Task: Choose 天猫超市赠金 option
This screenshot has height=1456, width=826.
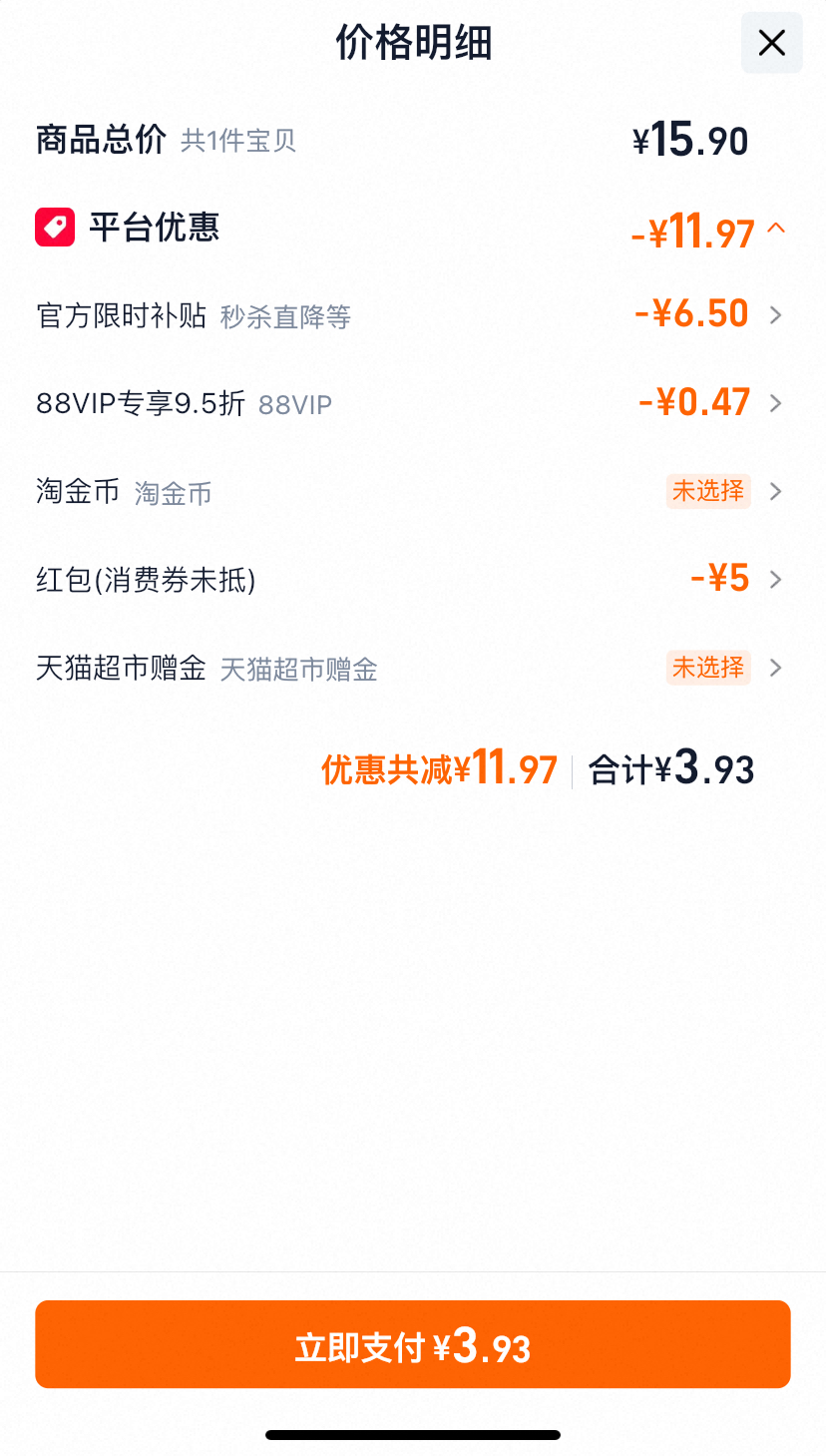Action: [412, 668]
